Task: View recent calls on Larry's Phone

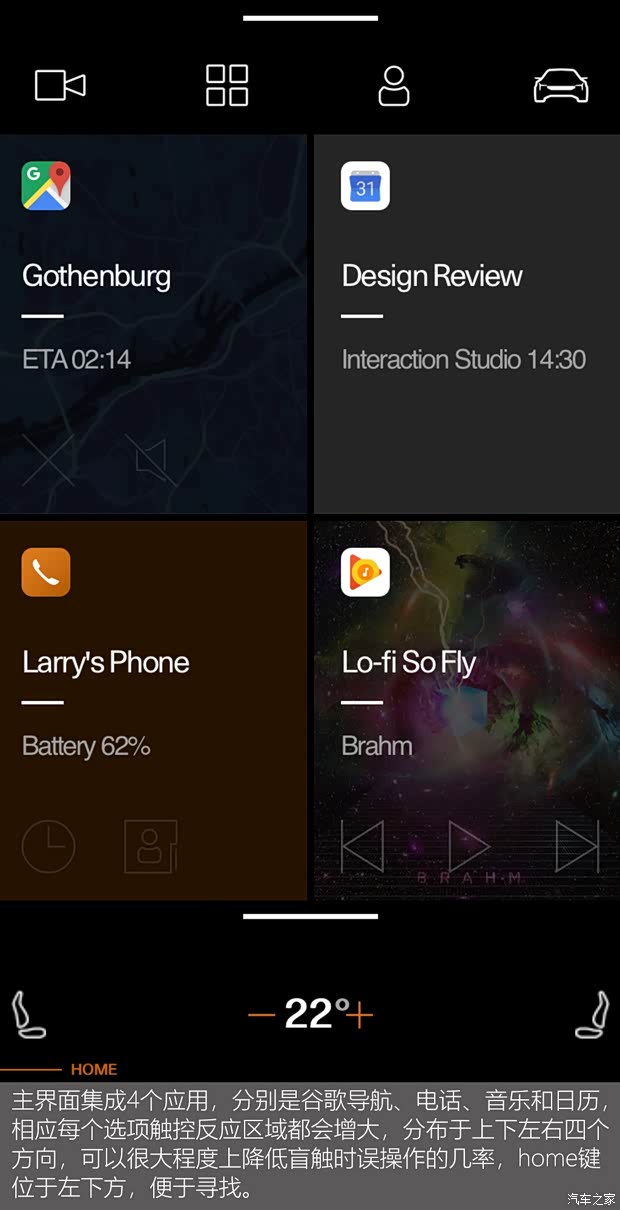Action: click(x=48, y=846)
